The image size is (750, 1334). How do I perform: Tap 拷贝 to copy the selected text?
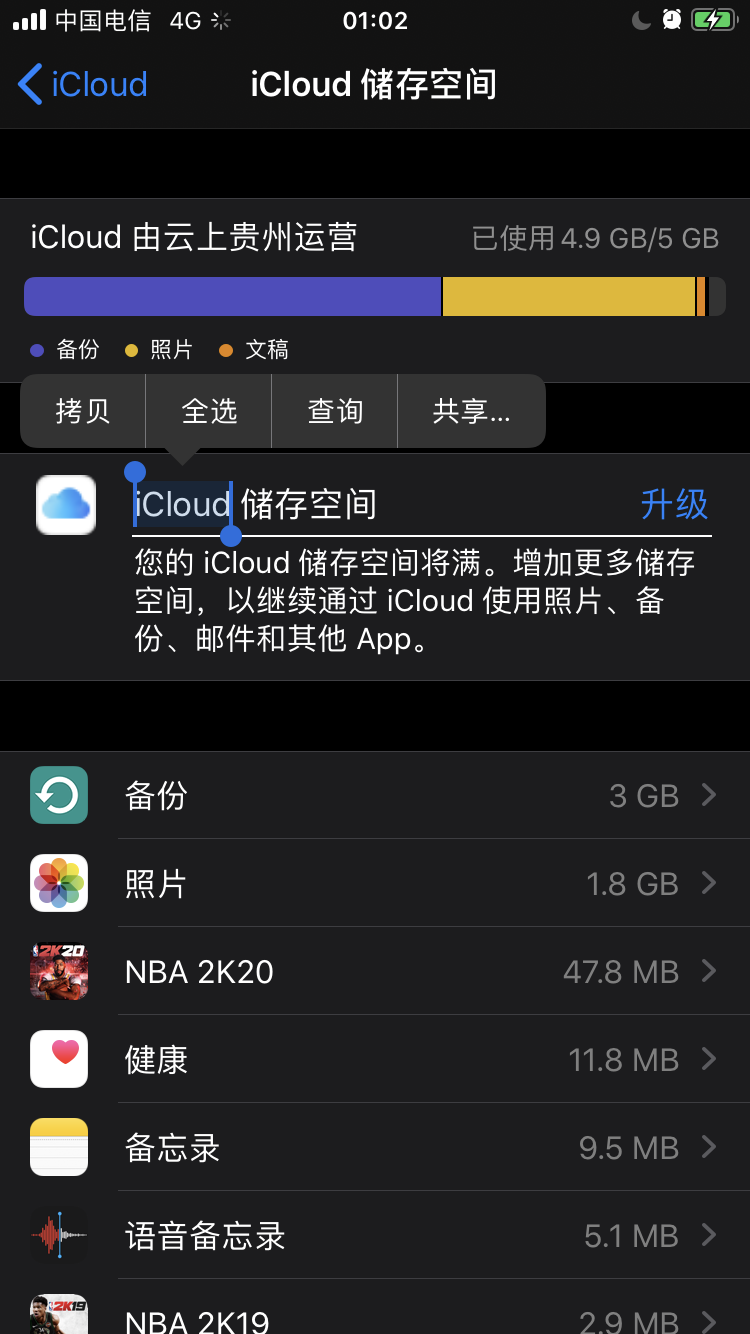[x=83, y=411]
